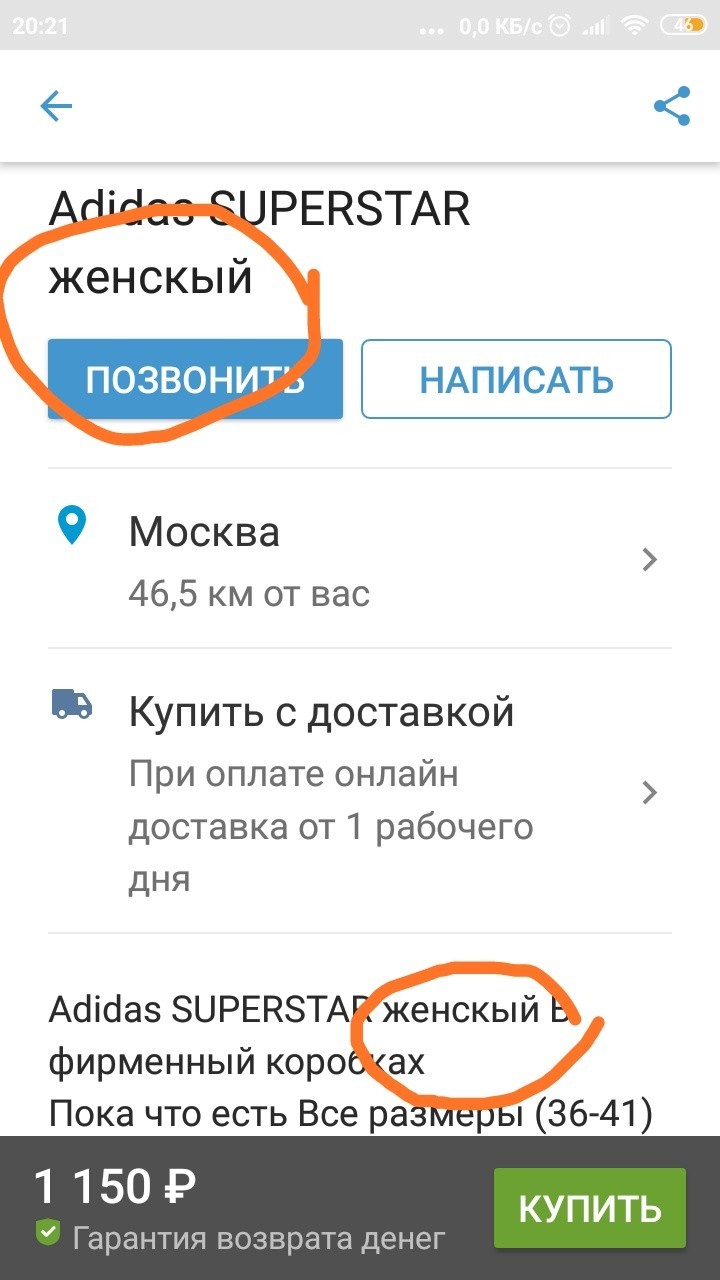This screenshot has width=720, height=1280.
Task: Share this Adidas listing
Action: coord(672,106)
